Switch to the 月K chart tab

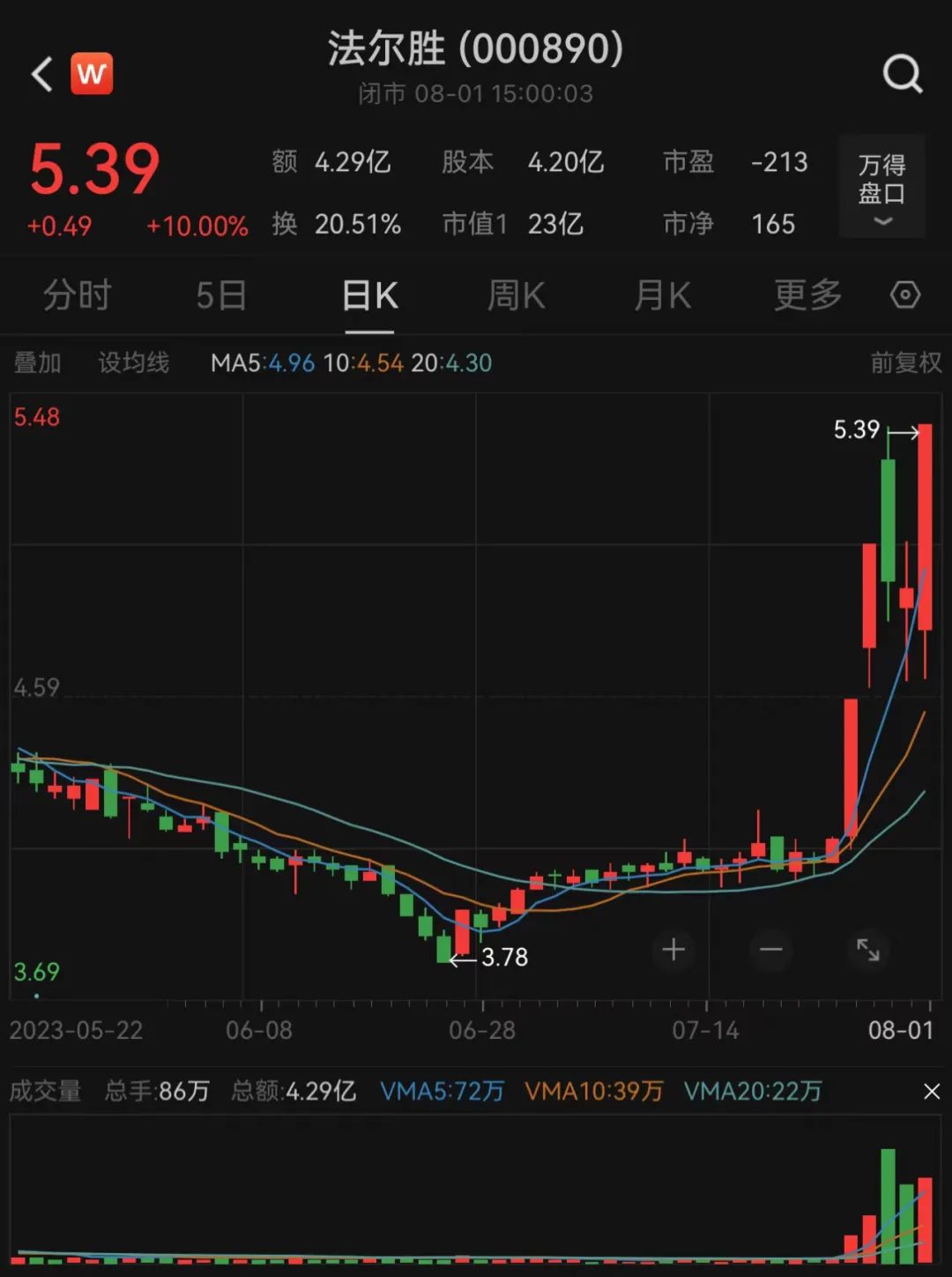pos(662,295)
